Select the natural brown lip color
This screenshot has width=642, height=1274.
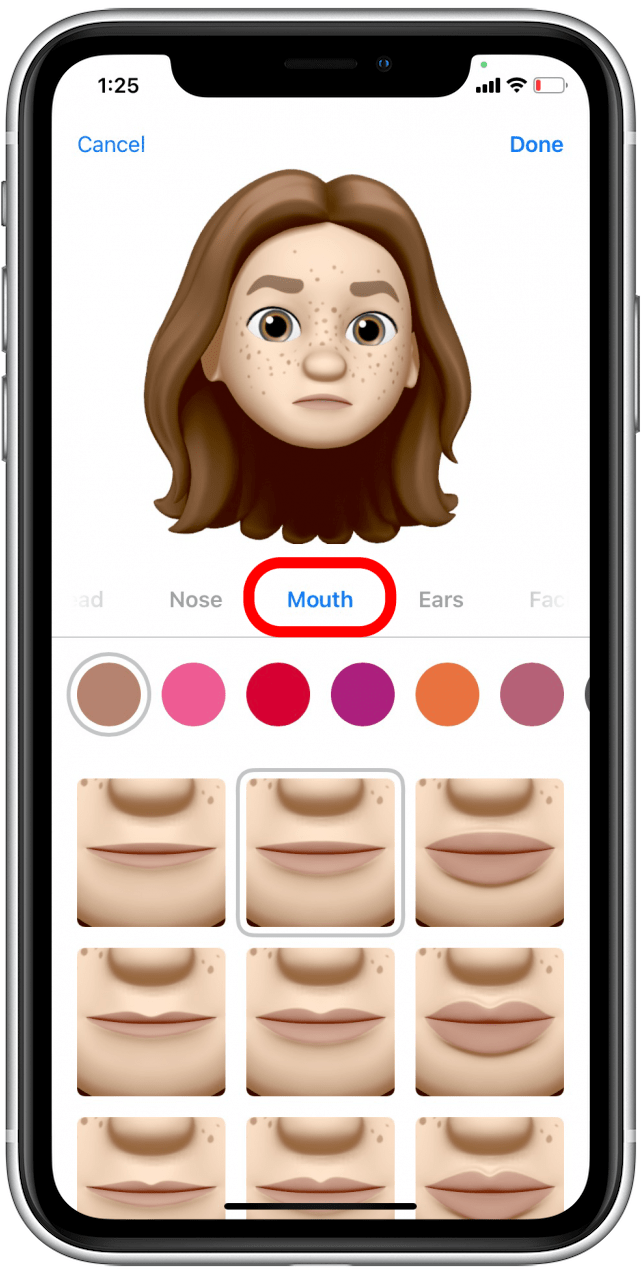109,694
